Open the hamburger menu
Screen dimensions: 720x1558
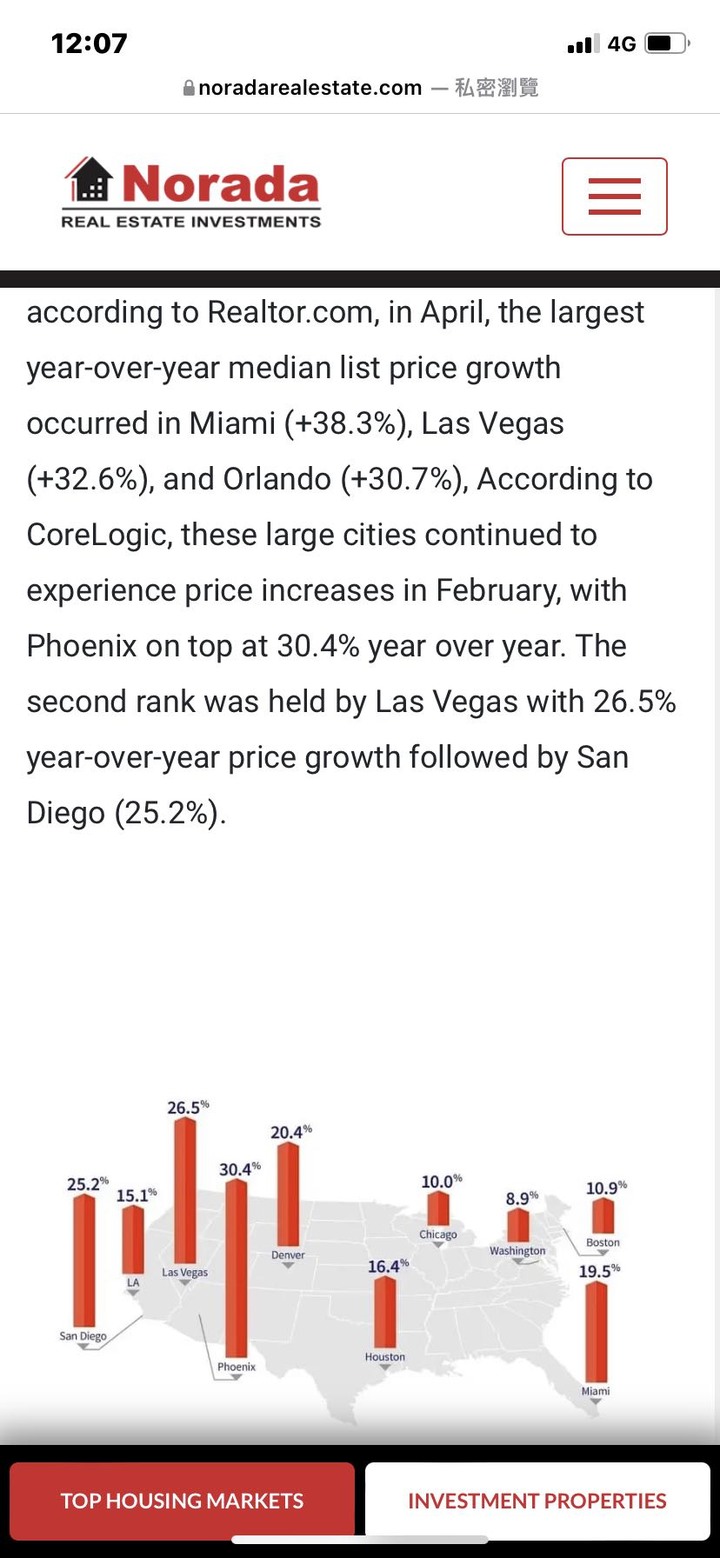coord(614,196)
